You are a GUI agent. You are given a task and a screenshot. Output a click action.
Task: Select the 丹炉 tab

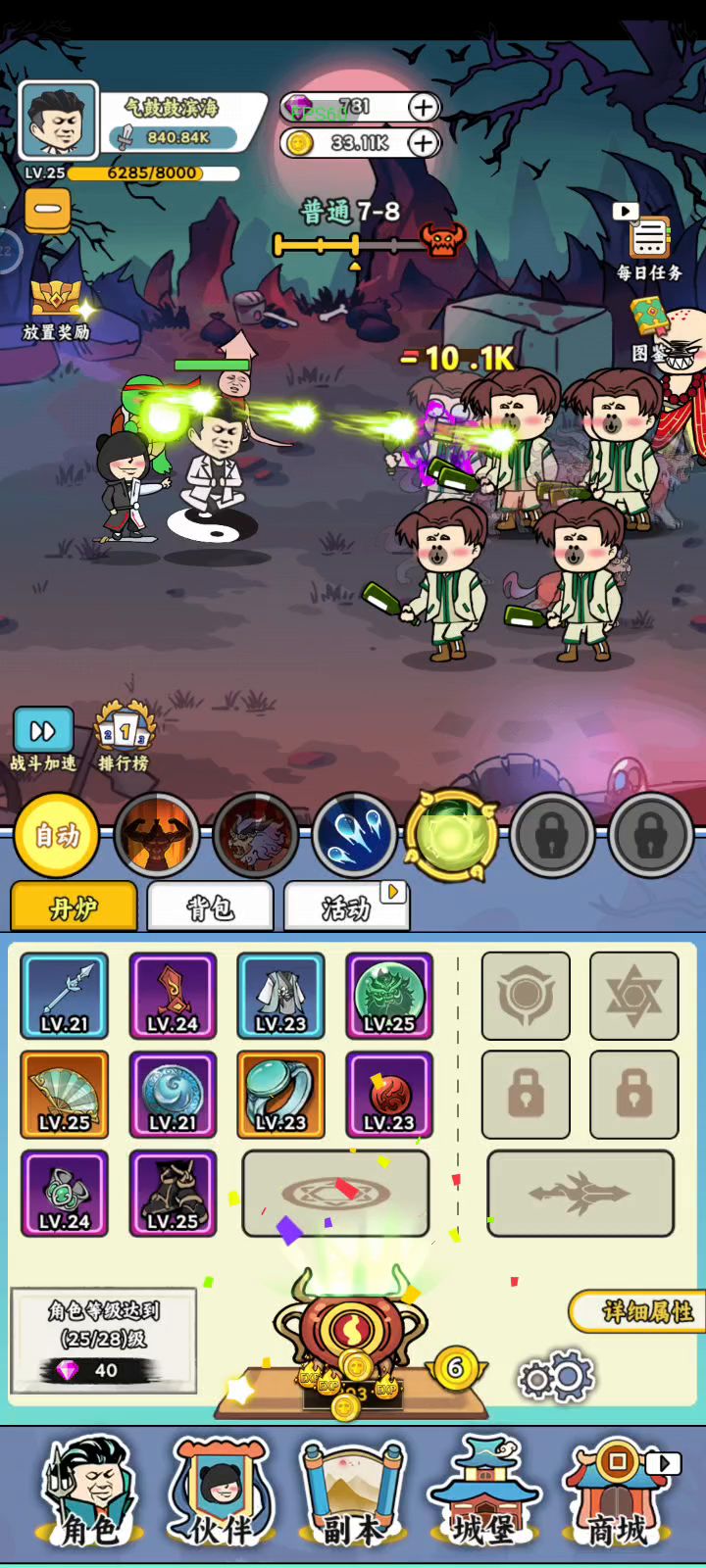74,907
